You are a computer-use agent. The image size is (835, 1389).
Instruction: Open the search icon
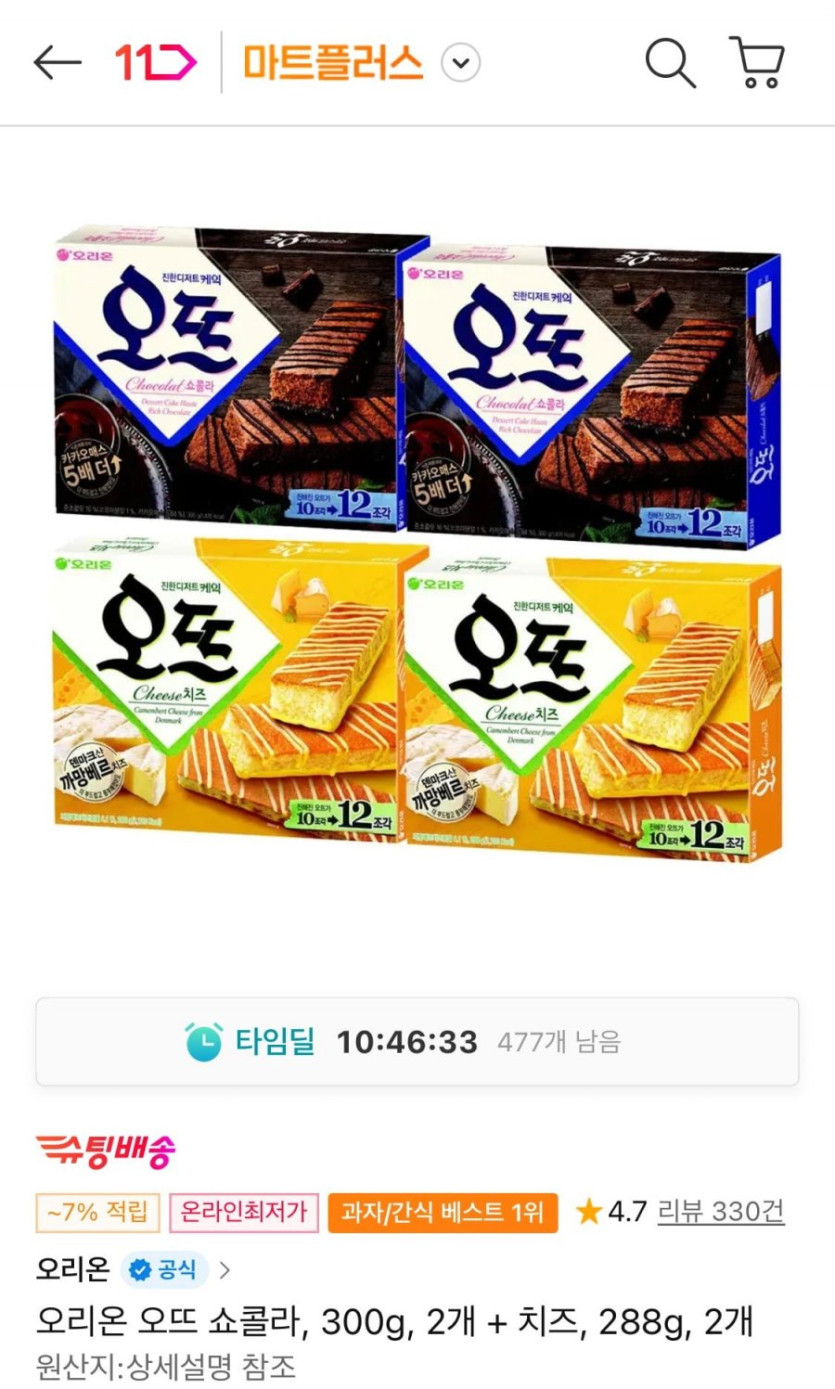tap(669, 62)
